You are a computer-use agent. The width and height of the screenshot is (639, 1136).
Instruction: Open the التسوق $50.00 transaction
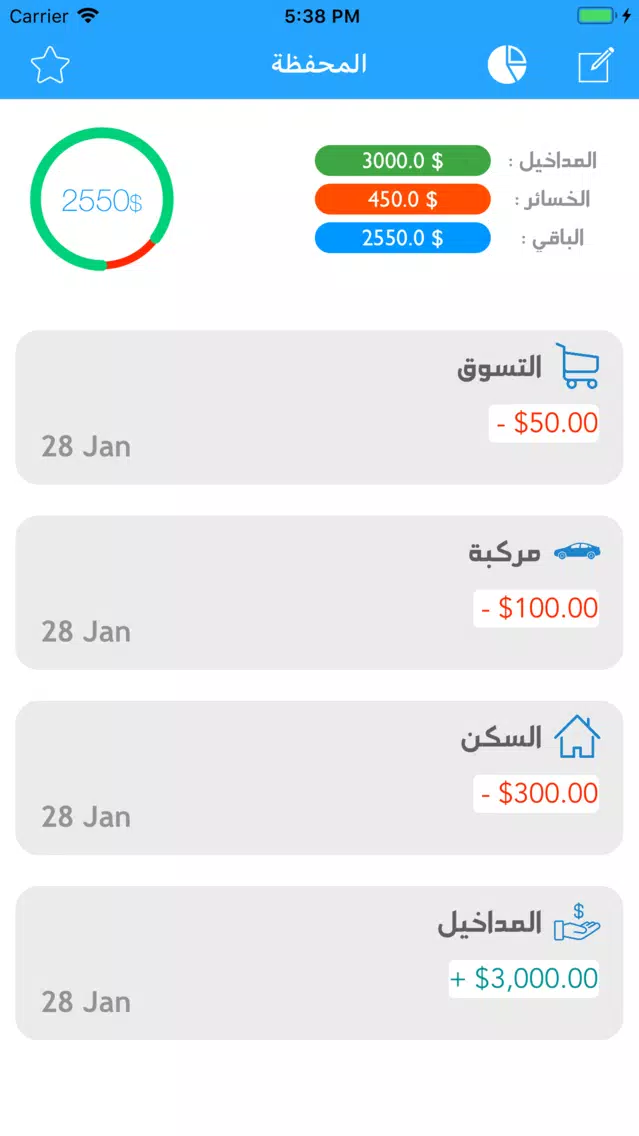tap(320, 407)
